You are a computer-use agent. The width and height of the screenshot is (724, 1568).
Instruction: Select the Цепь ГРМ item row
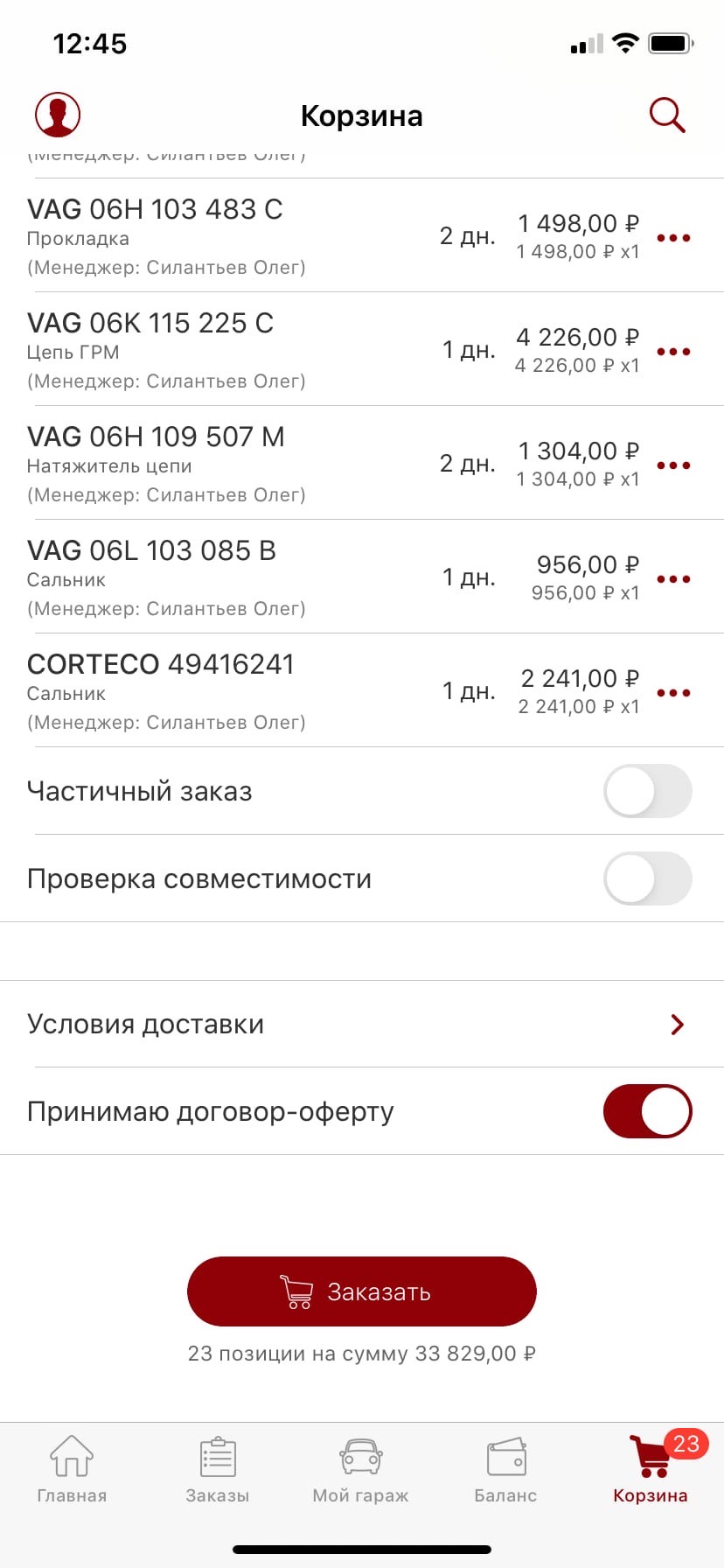(x=262, y=350)
